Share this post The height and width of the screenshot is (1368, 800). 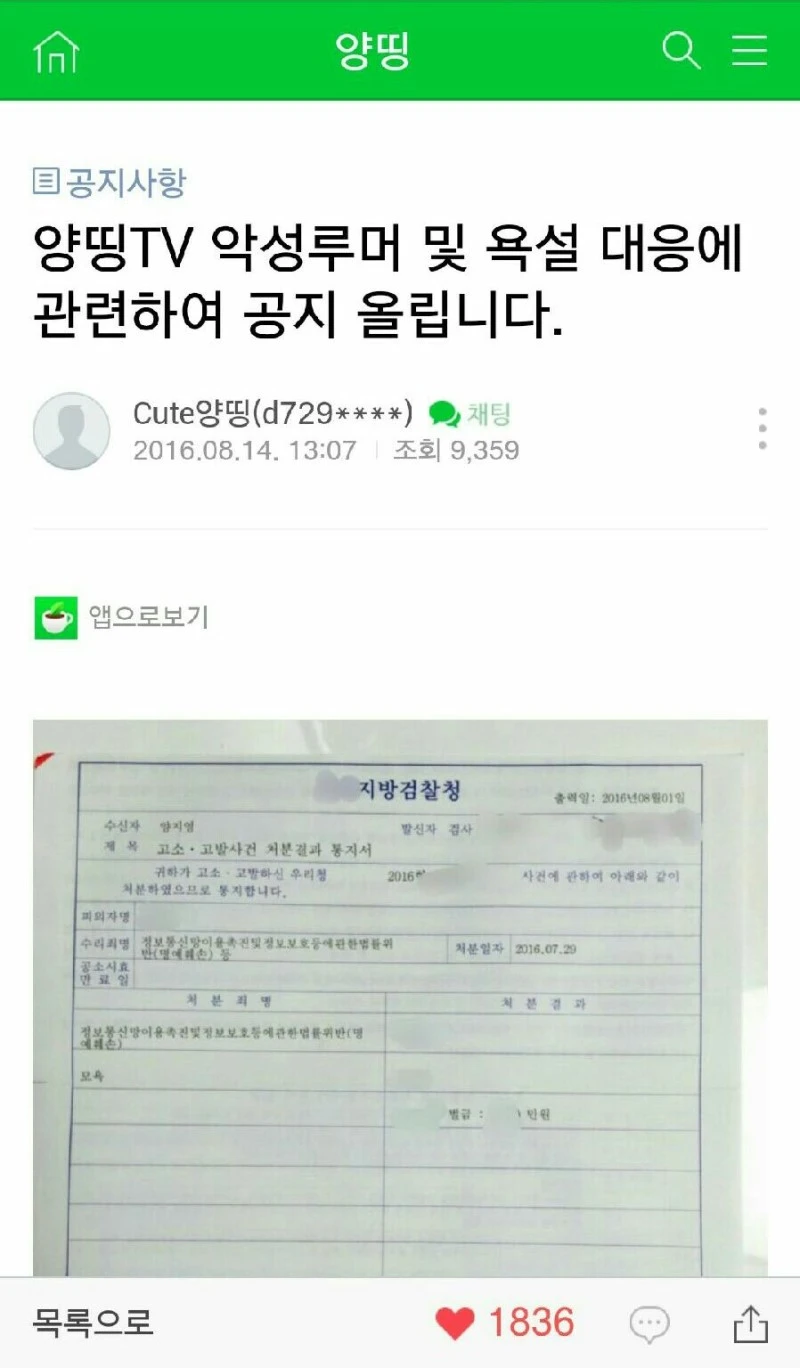click(x=750, y=1323)
